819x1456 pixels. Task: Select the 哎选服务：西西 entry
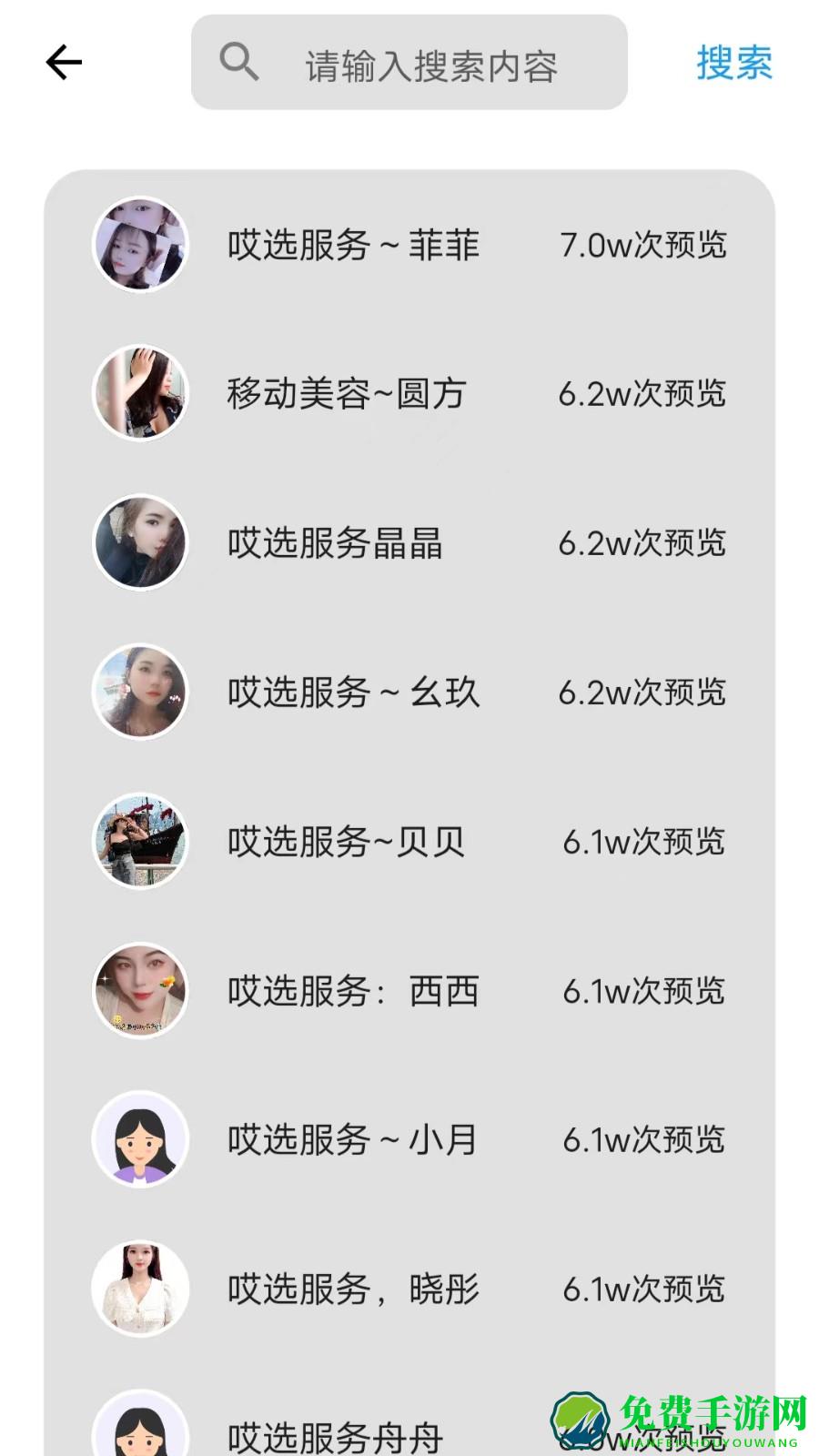point(353,991)
